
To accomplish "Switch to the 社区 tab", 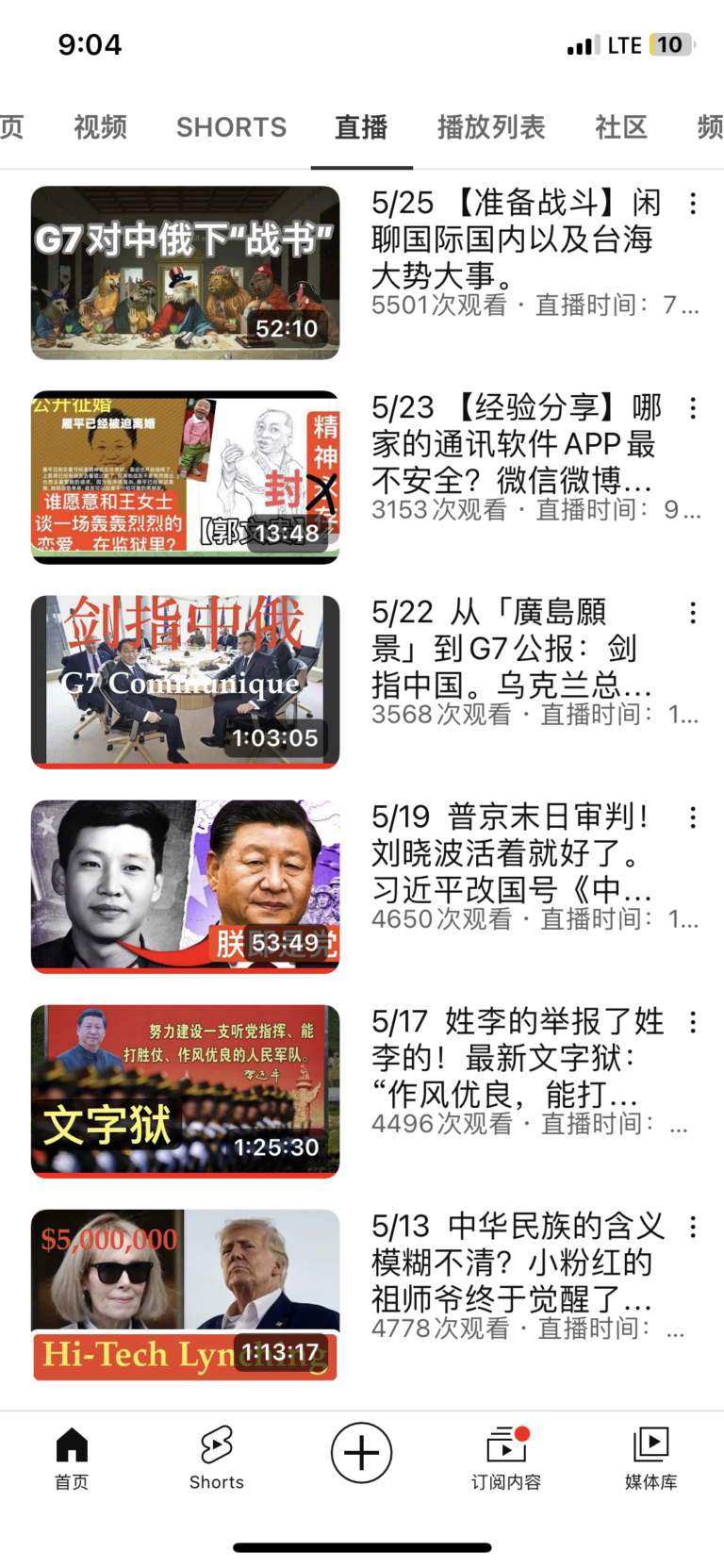I will [620, 127].
